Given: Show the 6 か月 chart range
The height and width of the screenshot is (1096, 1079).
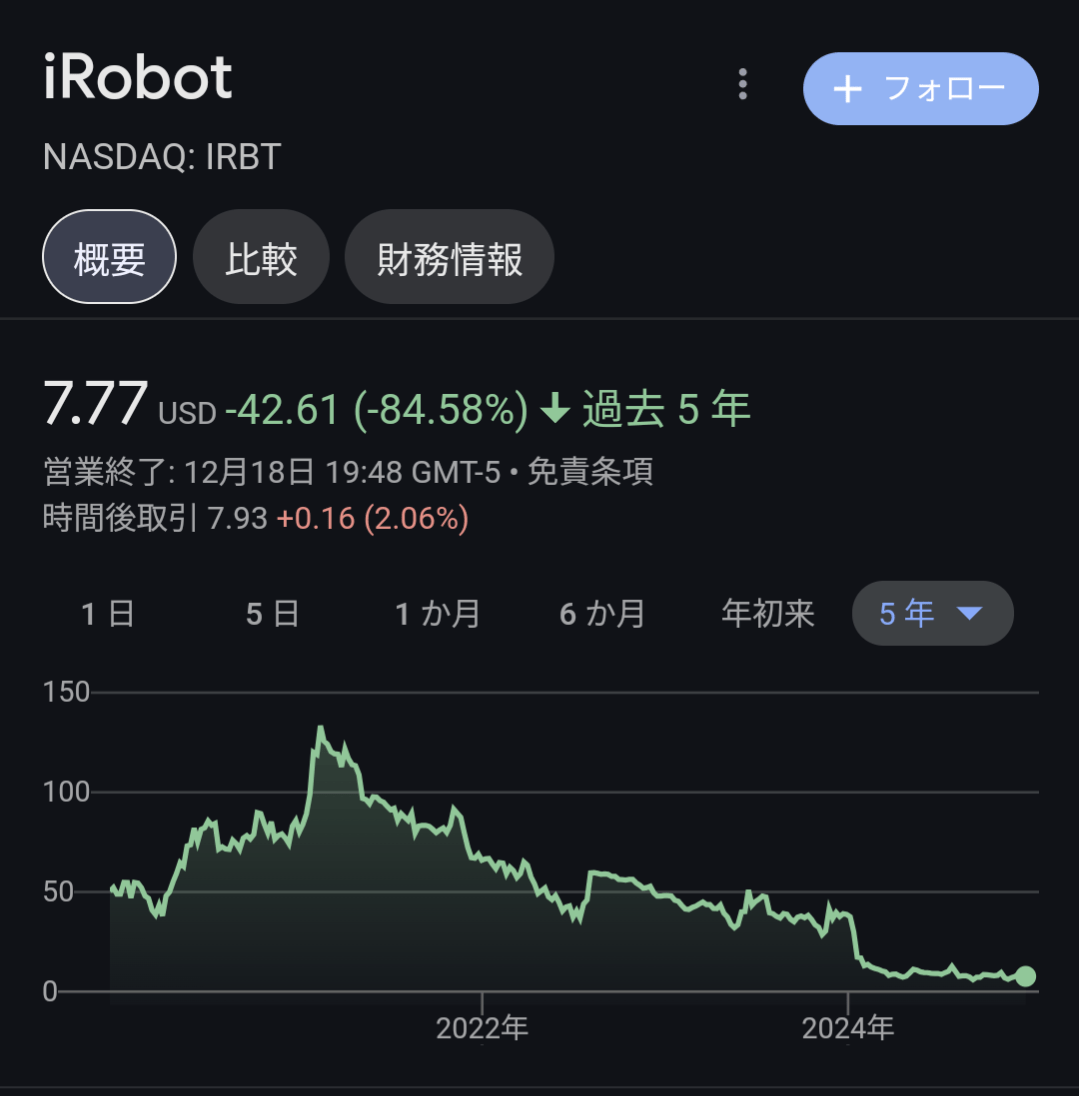Looking at the screenshot, I should click(602, 613).
